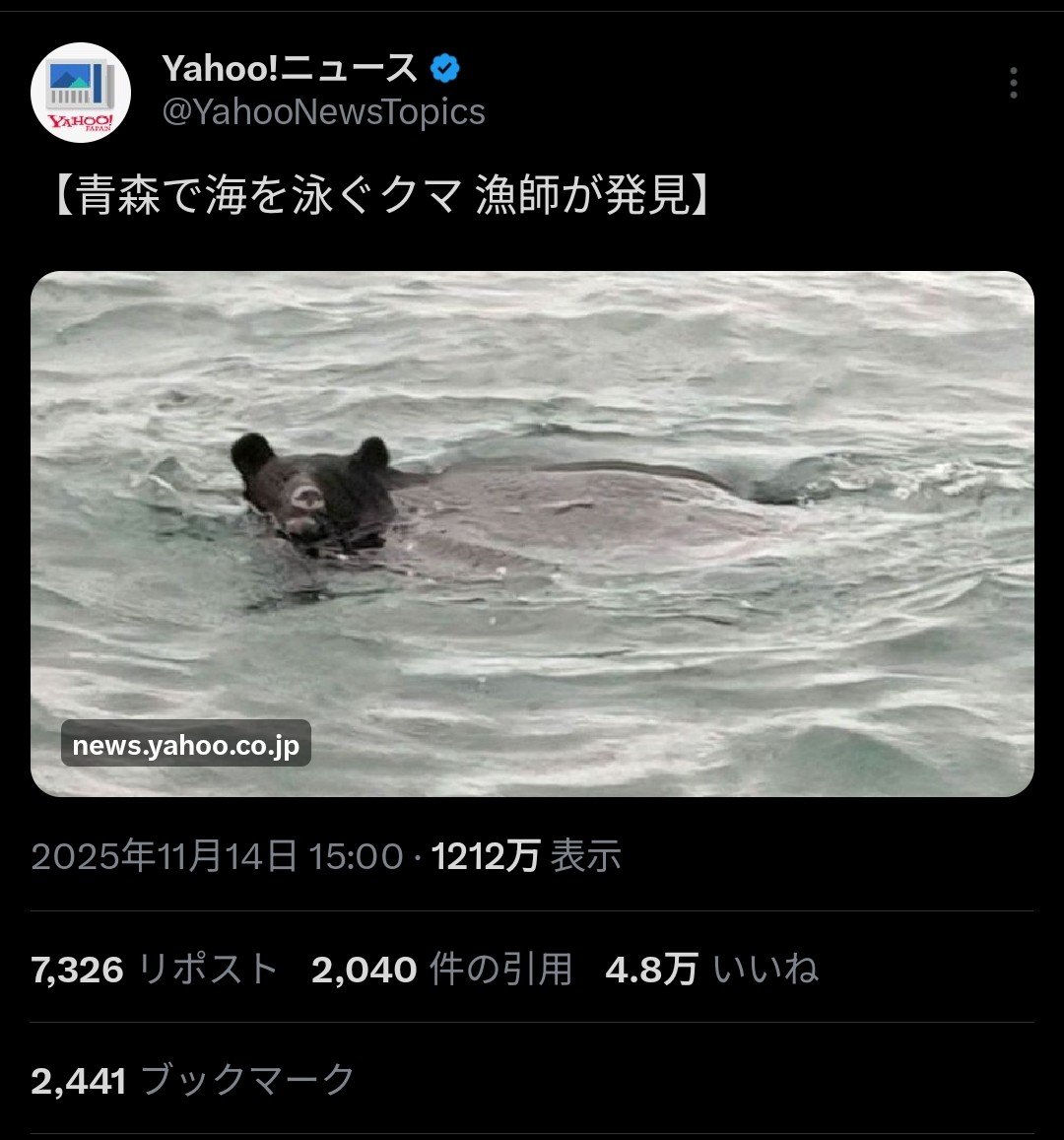View who liked this post
This screenshot has height=1140, width=1064.
click(x=711, y=970)
